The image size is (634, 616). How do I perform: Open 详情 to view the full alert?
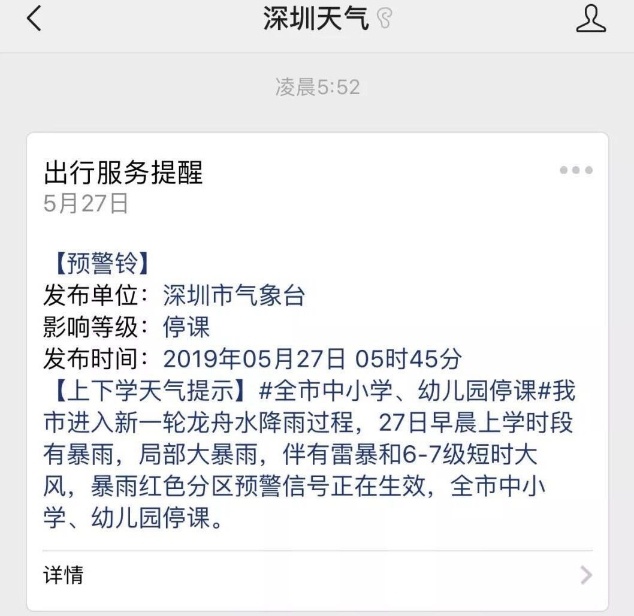316,575
